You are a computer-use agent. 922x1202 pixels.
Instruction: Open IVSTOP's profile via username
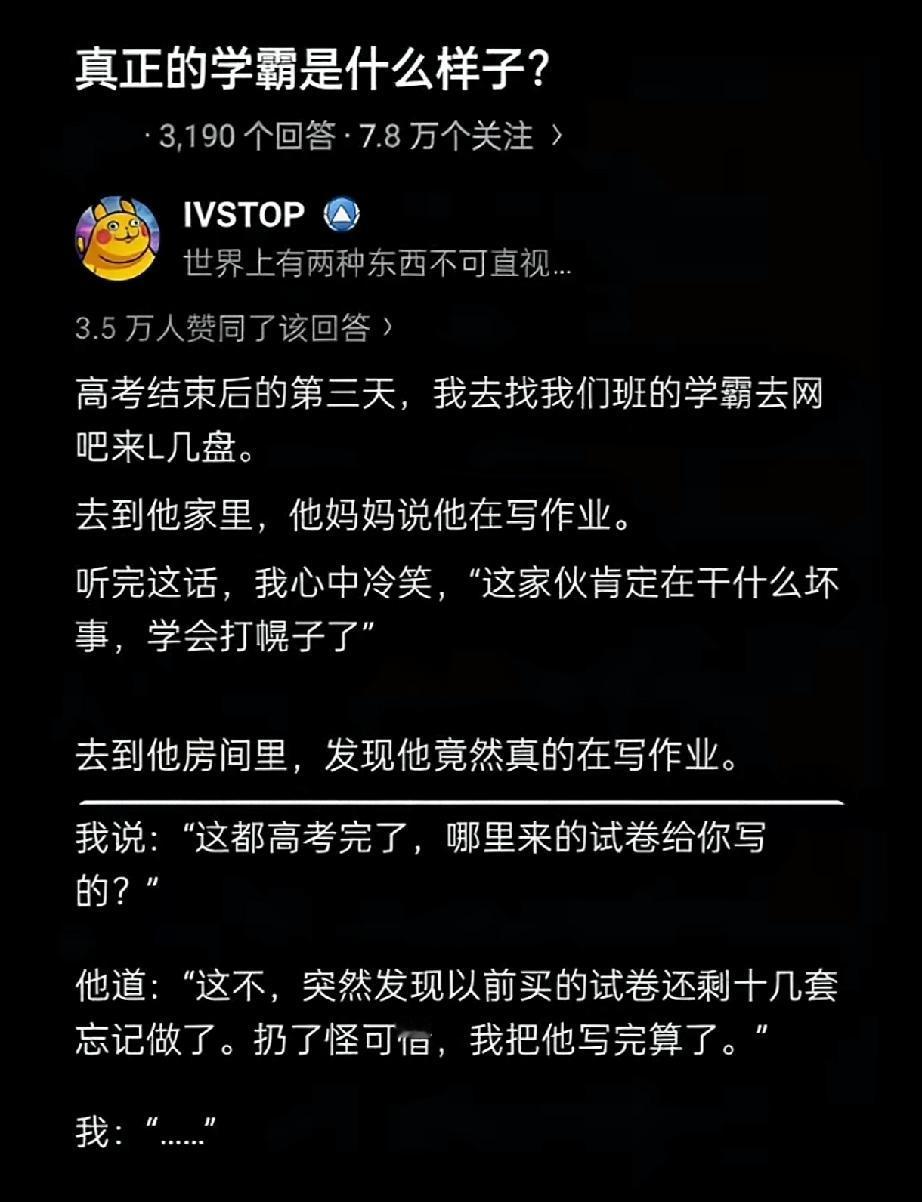(240, 214)
